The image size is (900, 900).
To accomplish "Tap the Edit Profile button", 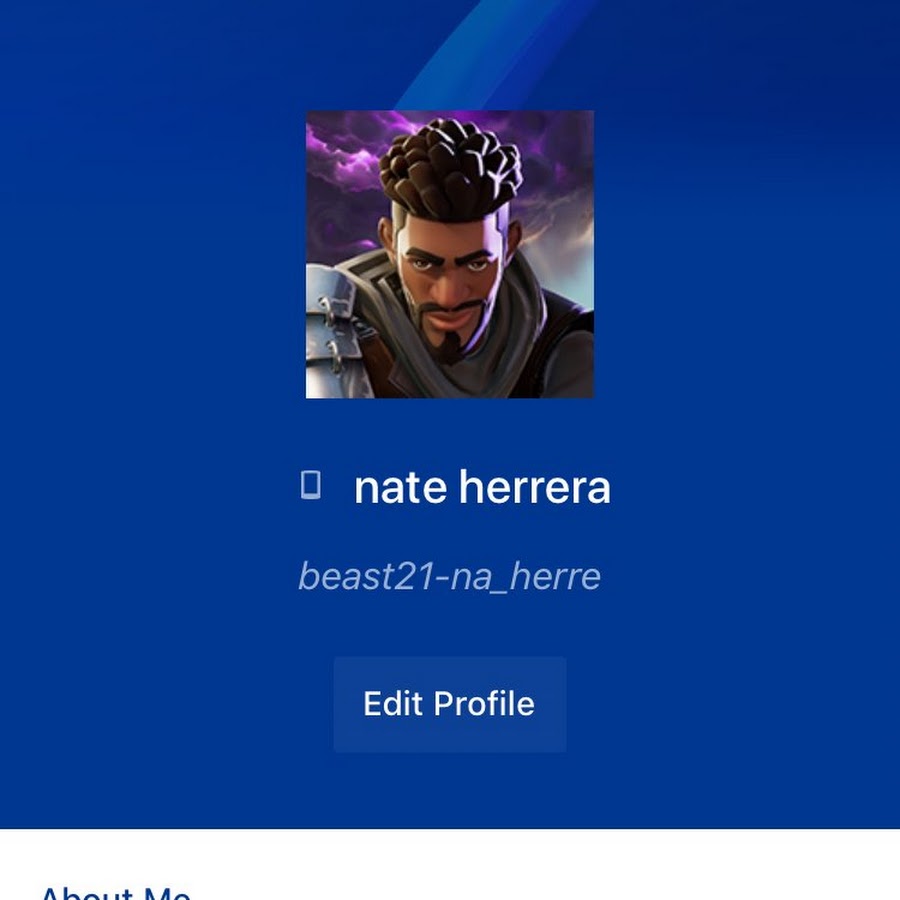I will [x=449, y=704].
